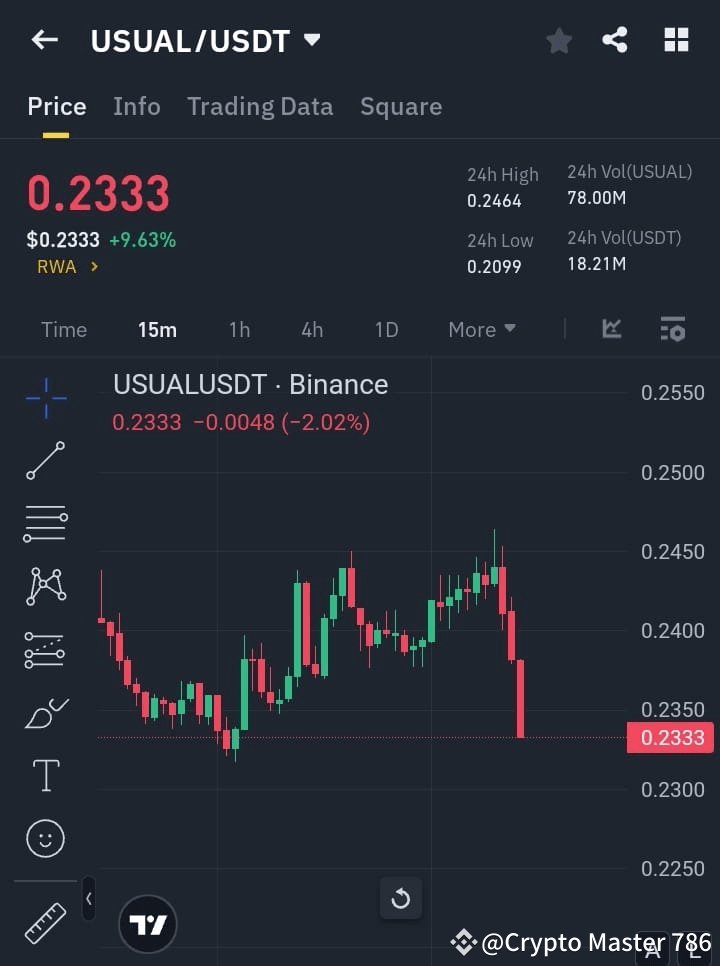The image size is (720, 966).
Task: Select the trend line drawing tool
Action: click(x=44, y=461)
